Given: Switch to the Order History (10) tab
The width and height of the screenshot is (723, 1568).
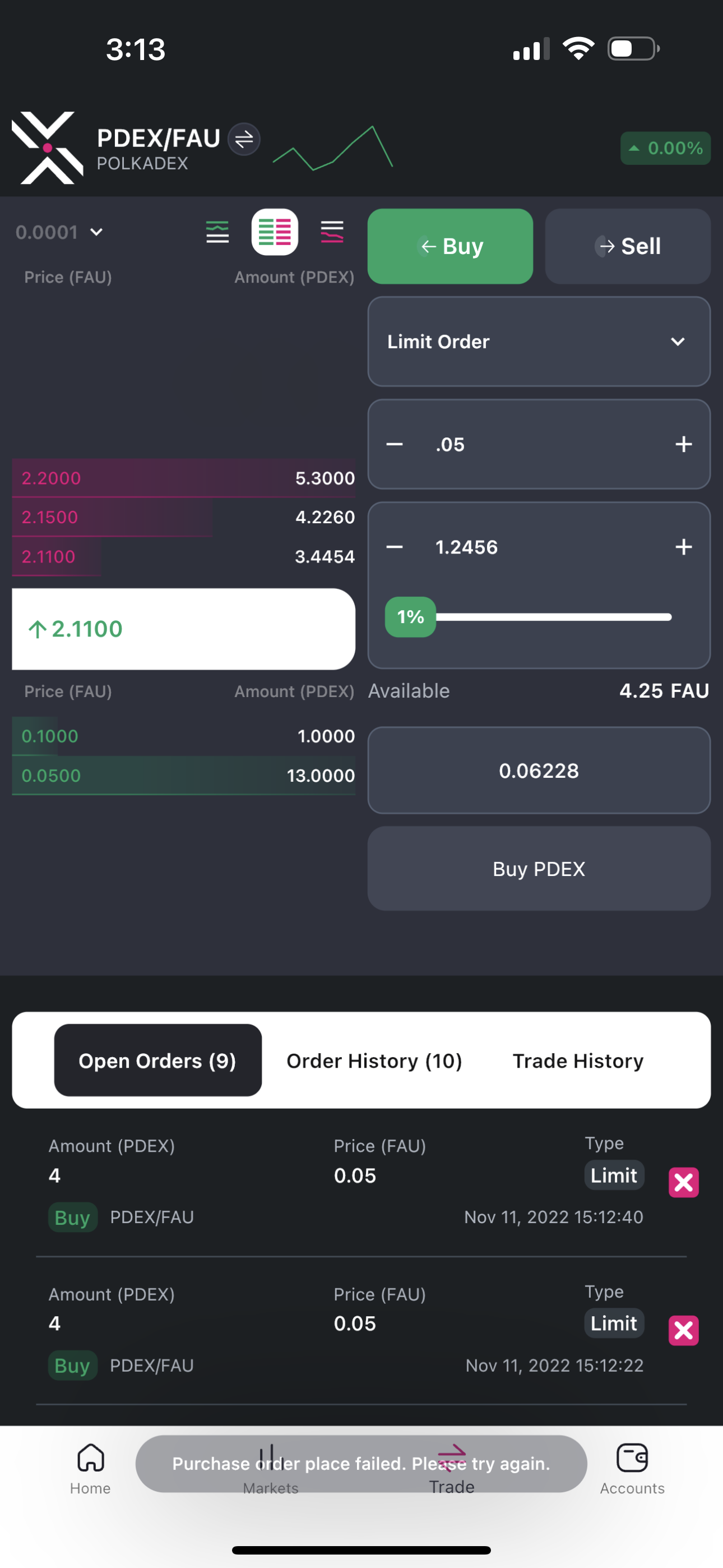Looking at the screenshot, I should [x=374, y=1060].
